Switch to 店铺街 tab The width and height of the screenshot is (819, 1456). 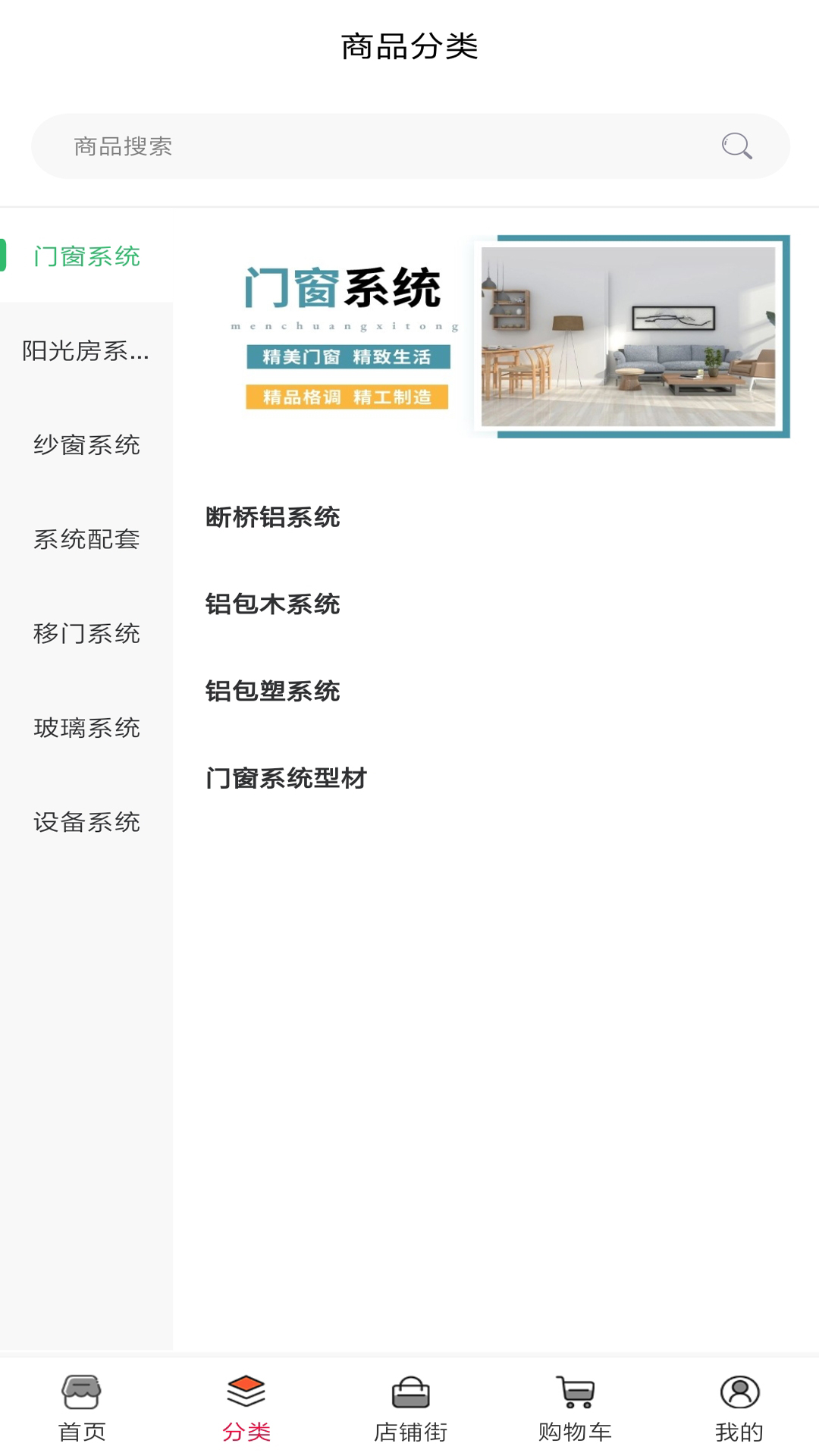tap(410, 1407)
